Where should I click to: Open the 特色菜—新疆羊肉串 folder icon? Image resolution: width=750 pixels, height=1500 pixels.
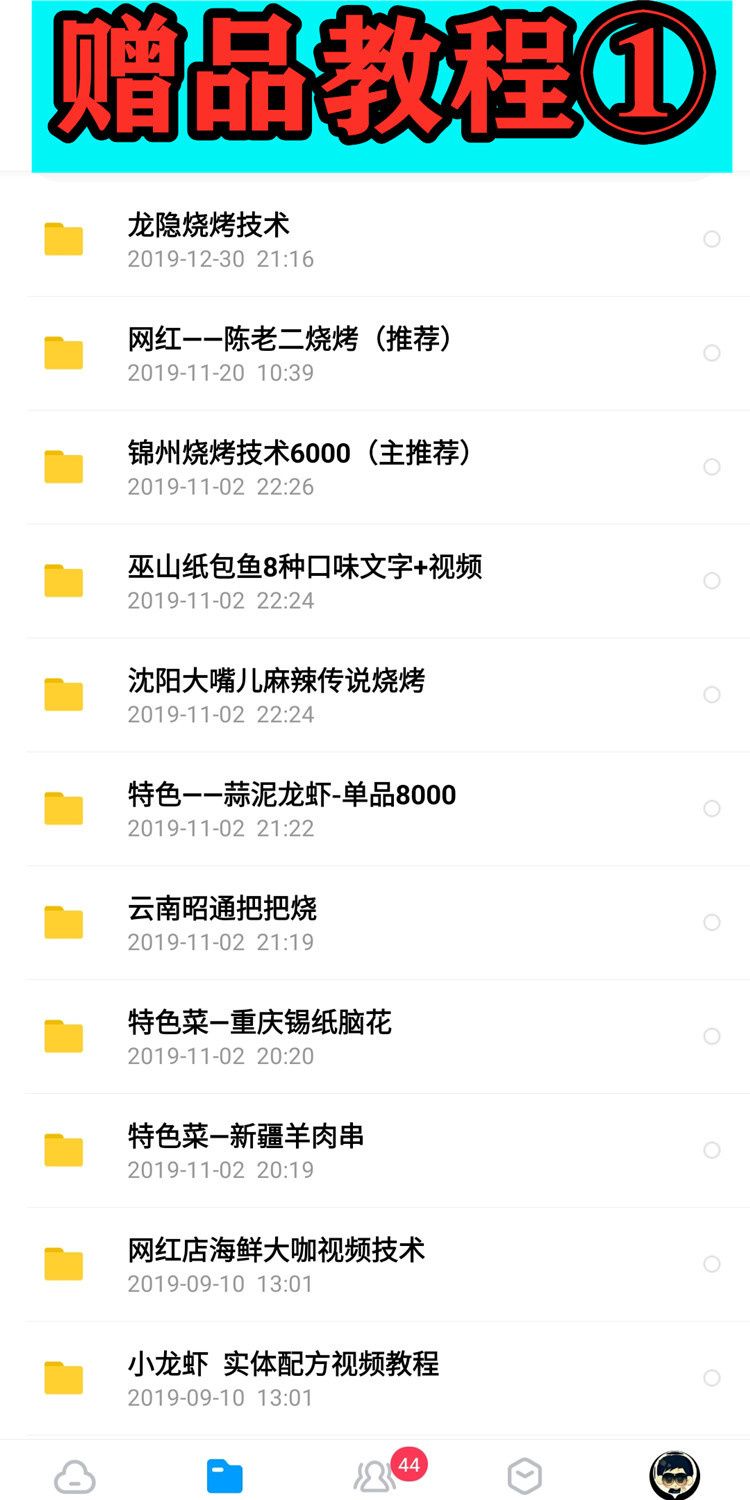(x=63, y=1149)
